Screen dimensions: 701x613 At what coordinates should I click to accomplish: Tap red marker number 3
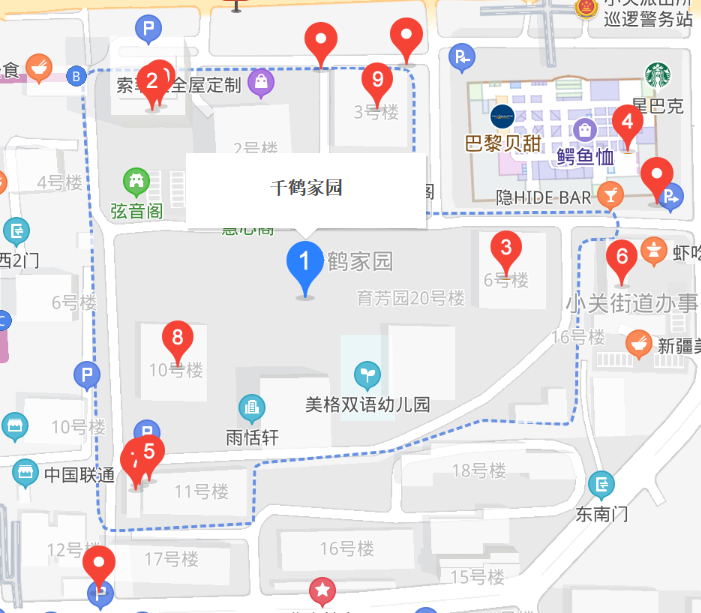pos(507,249)
